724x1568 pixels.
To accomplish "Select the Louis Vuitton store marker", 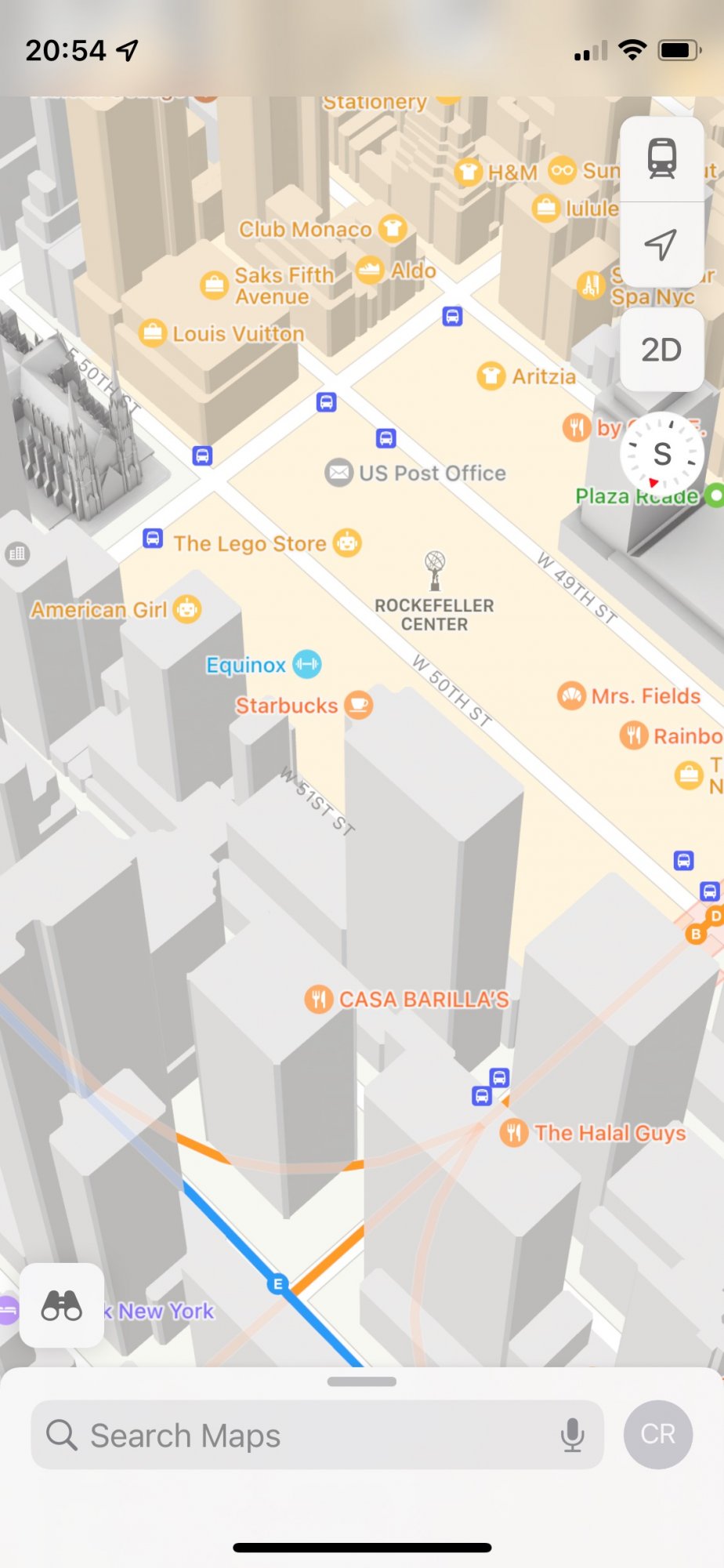I will 153,333.
